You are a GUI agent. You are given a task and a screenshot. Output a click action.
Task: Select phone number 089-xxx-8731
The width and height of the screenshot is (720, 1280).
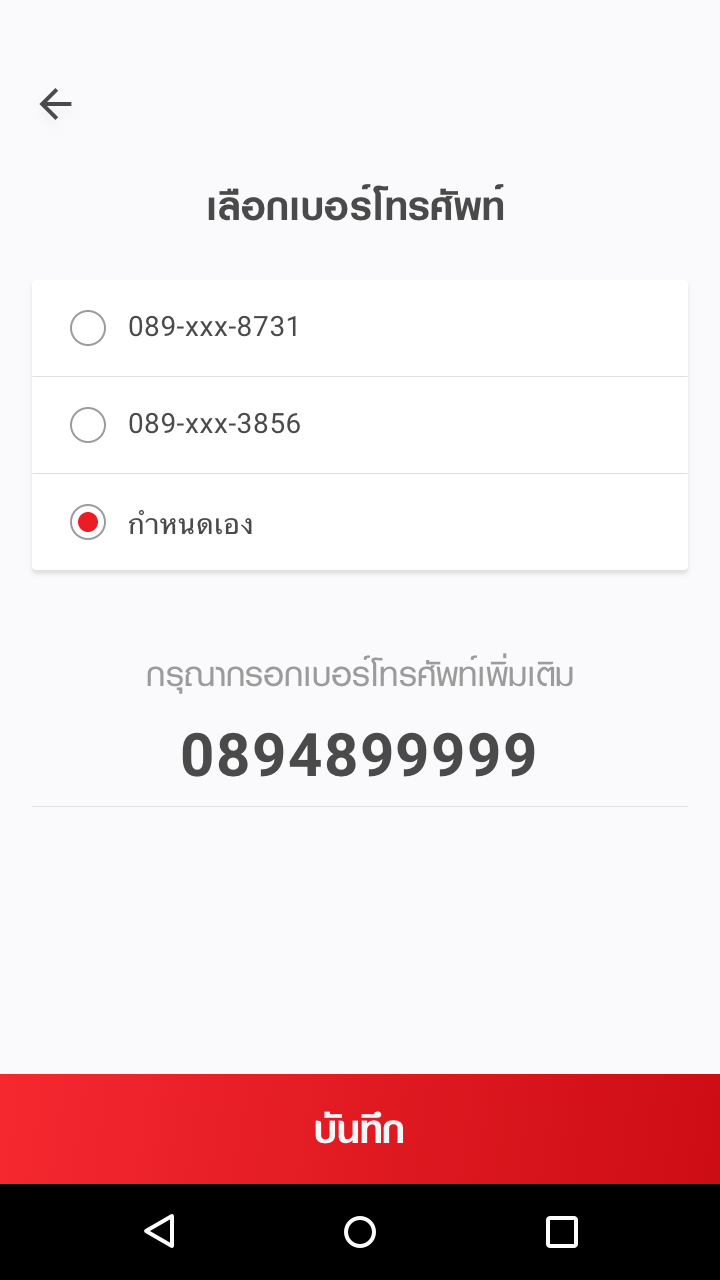88,328
